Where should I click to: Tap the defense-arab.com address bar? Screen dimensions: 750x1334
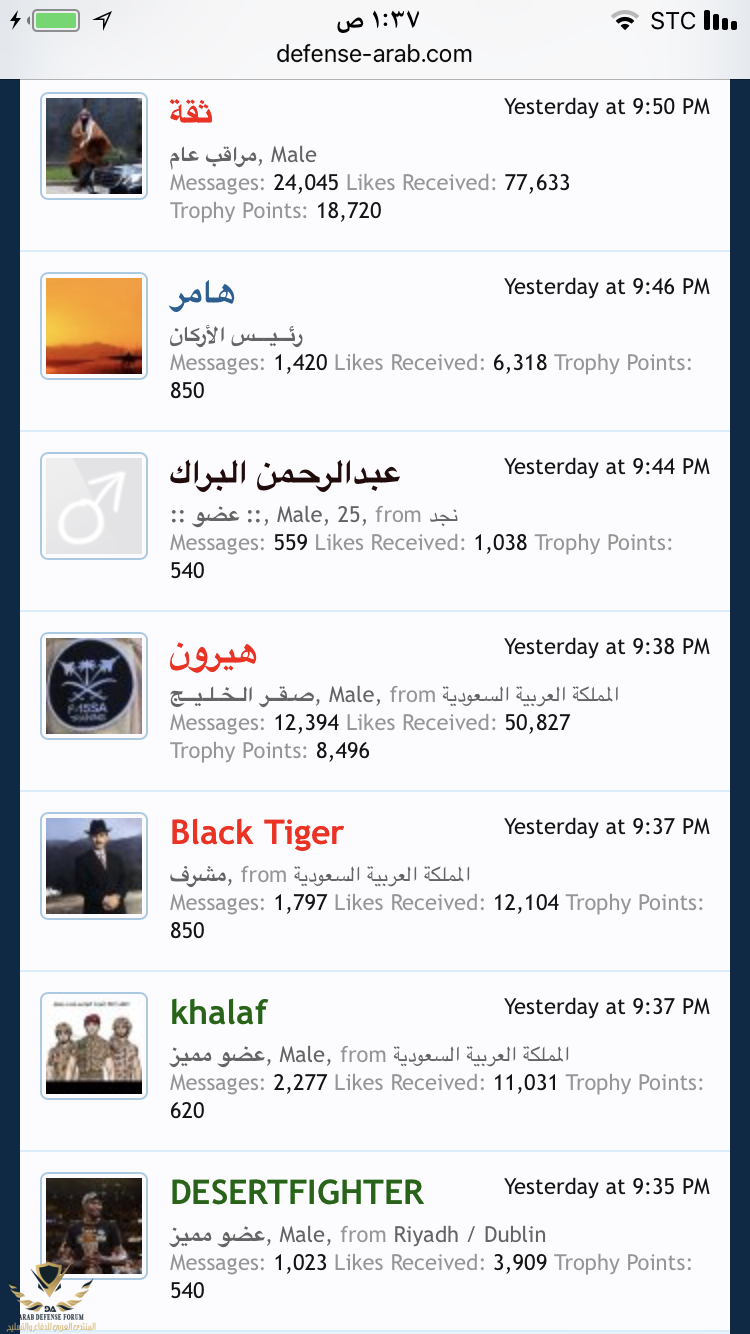[375, 54]
